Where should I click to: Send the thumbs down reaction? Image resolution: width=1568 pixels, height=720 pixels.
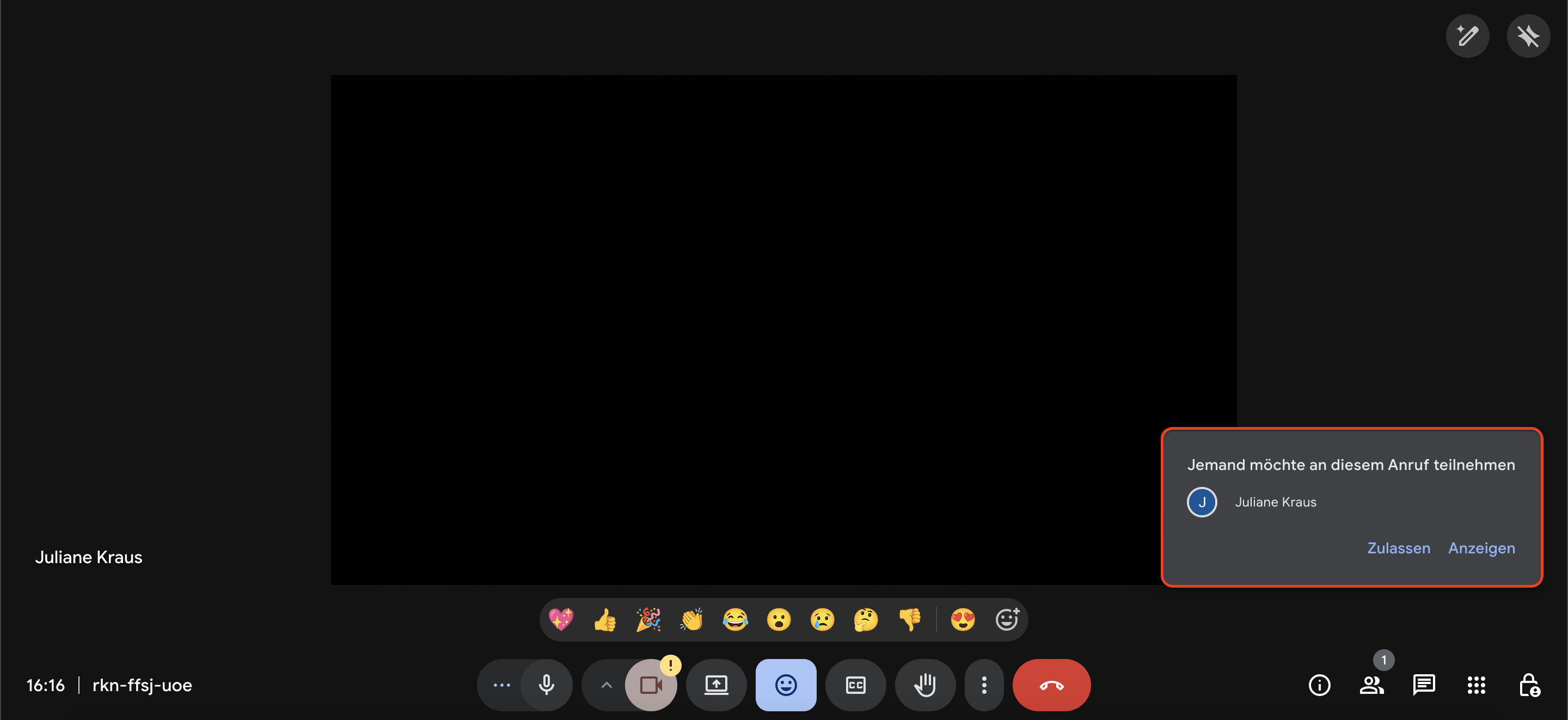tap(909, 619)
